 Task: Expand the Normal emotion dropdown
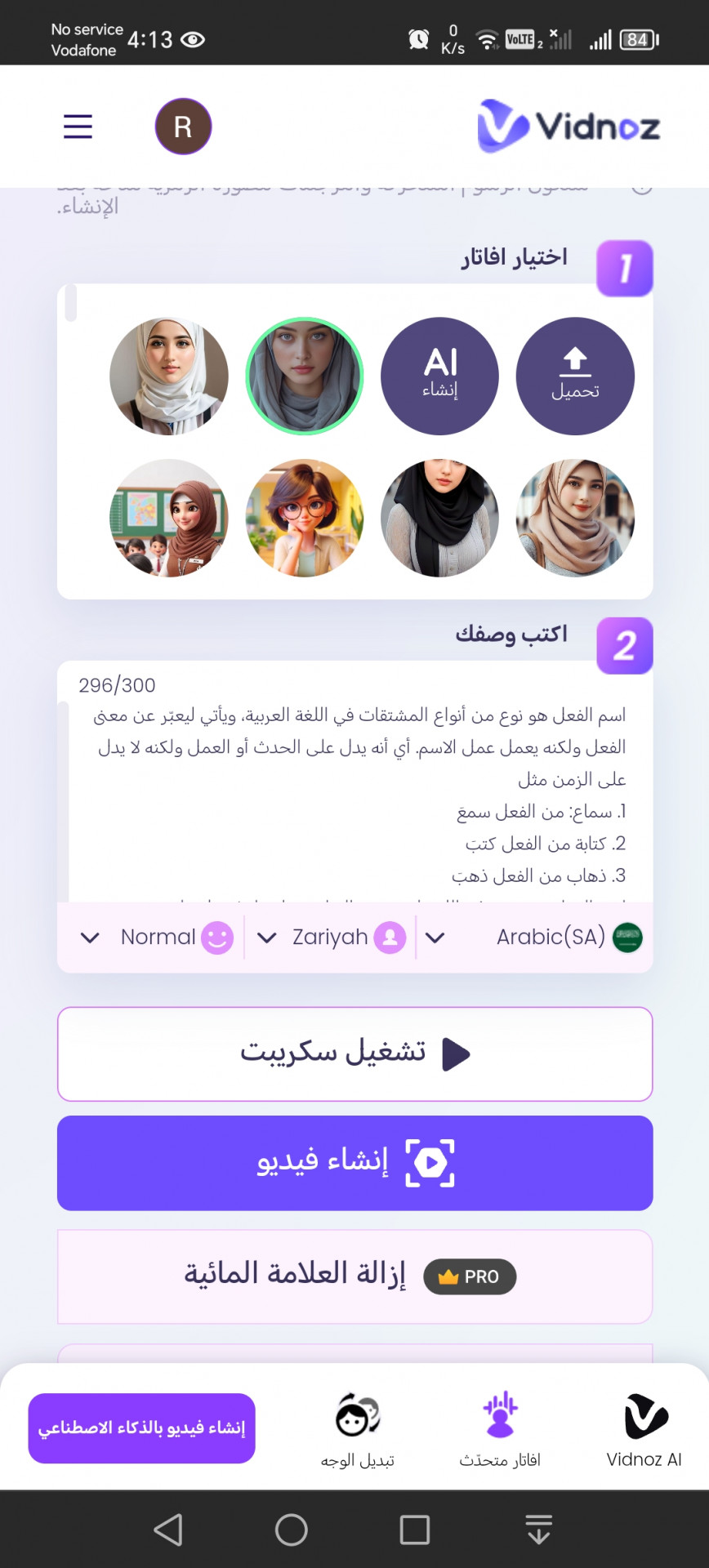[157, 938]
